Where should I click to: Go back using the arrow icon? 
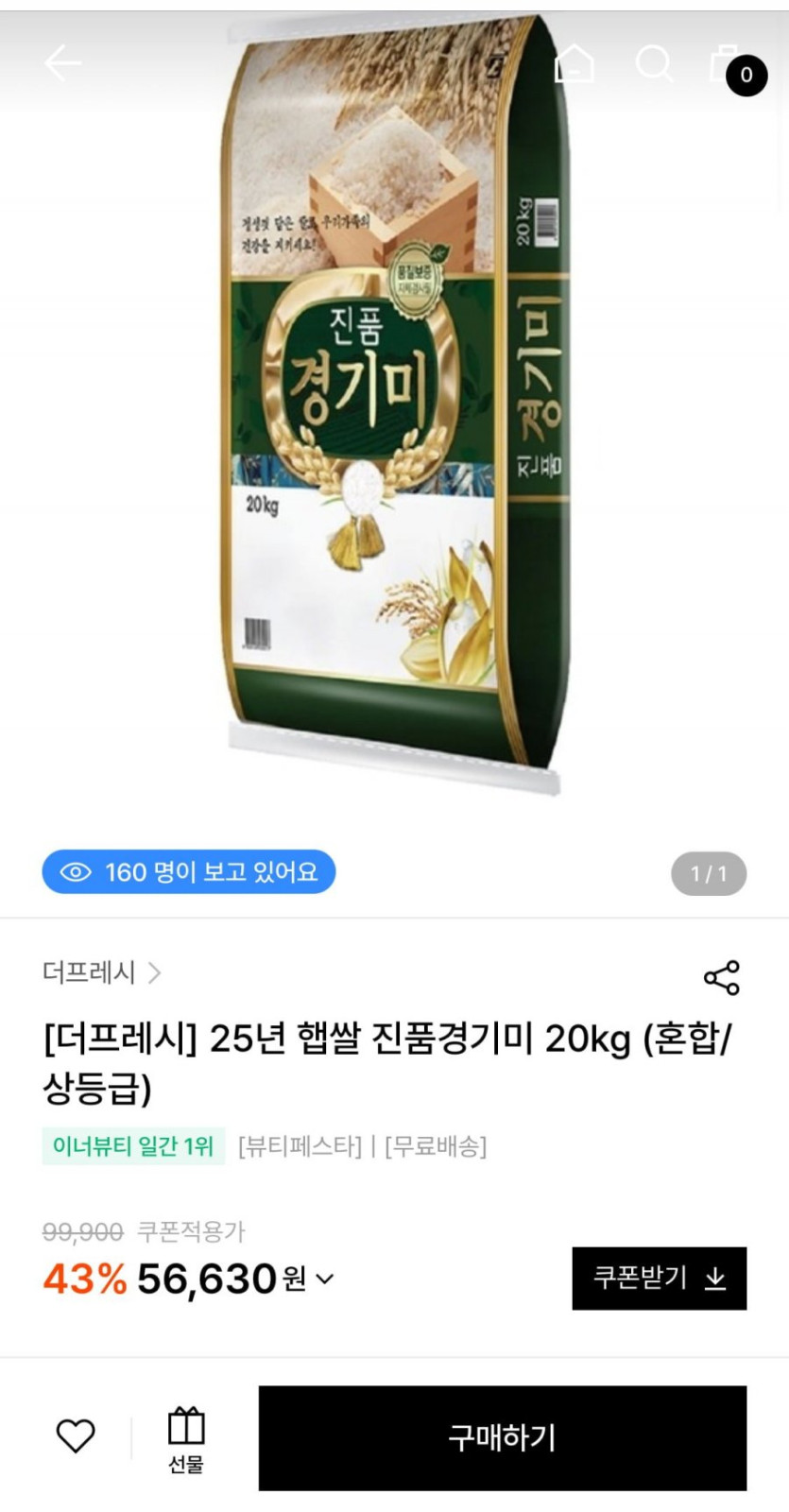pos(62,63)
